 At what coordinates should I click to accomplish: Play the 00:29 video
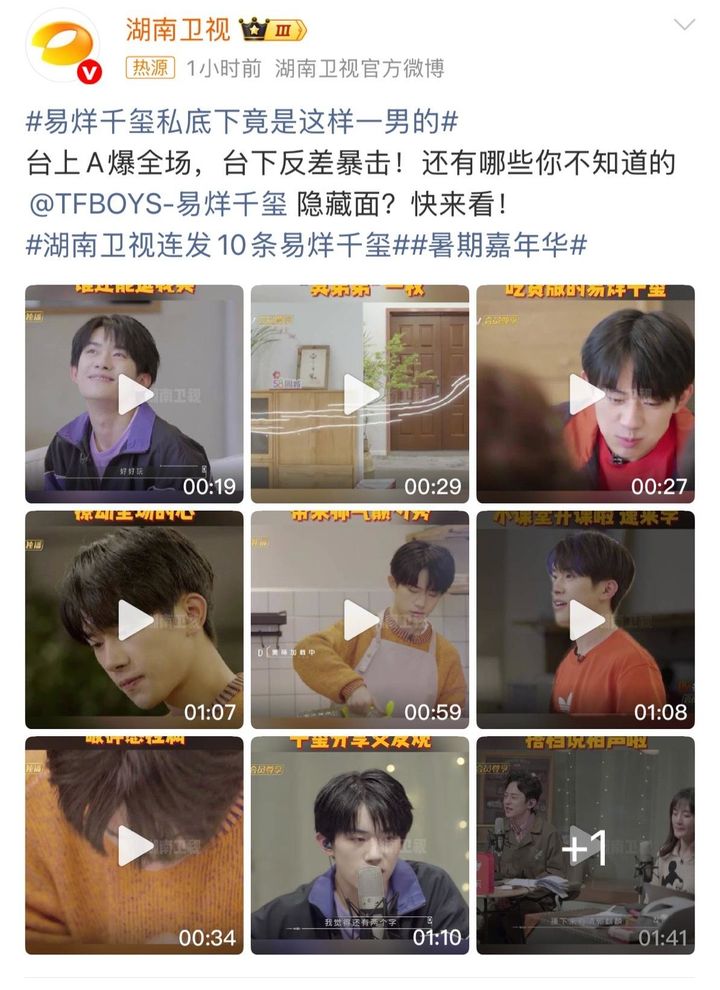click(360, 394)
